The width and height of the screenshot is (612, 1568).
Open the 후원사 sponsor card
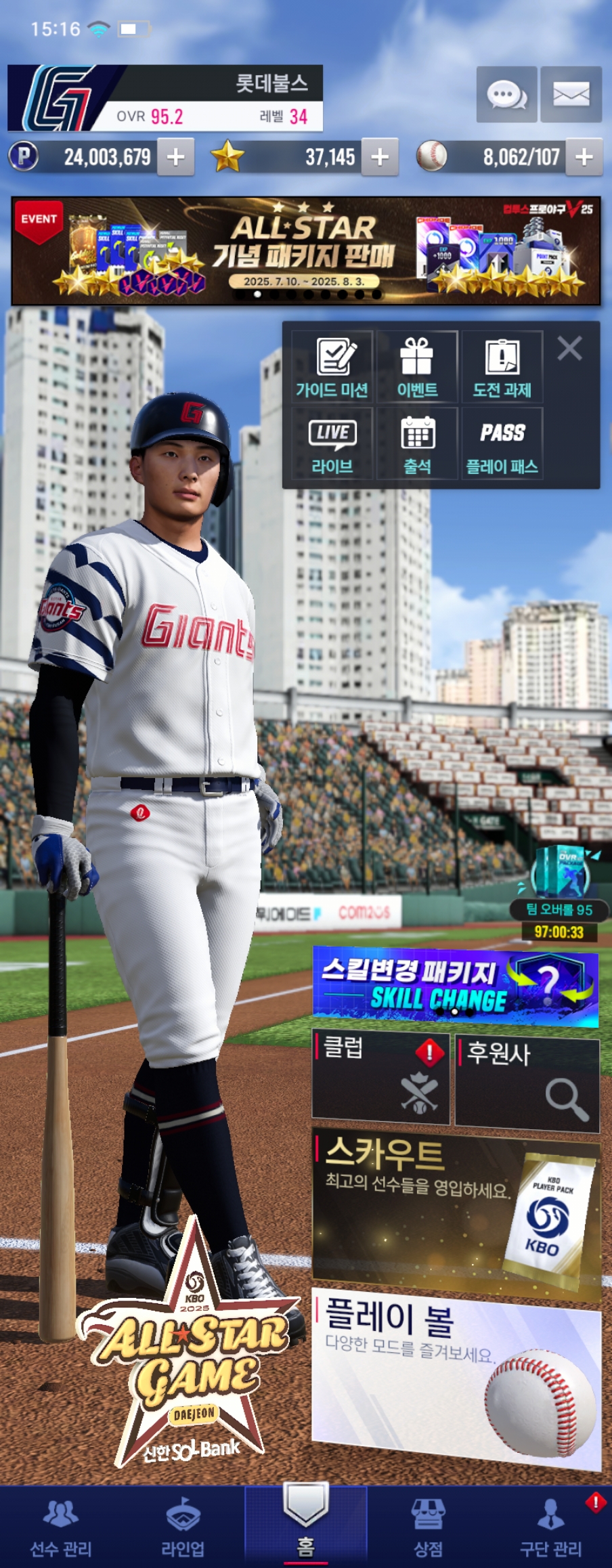click(x=527, y=1081)
